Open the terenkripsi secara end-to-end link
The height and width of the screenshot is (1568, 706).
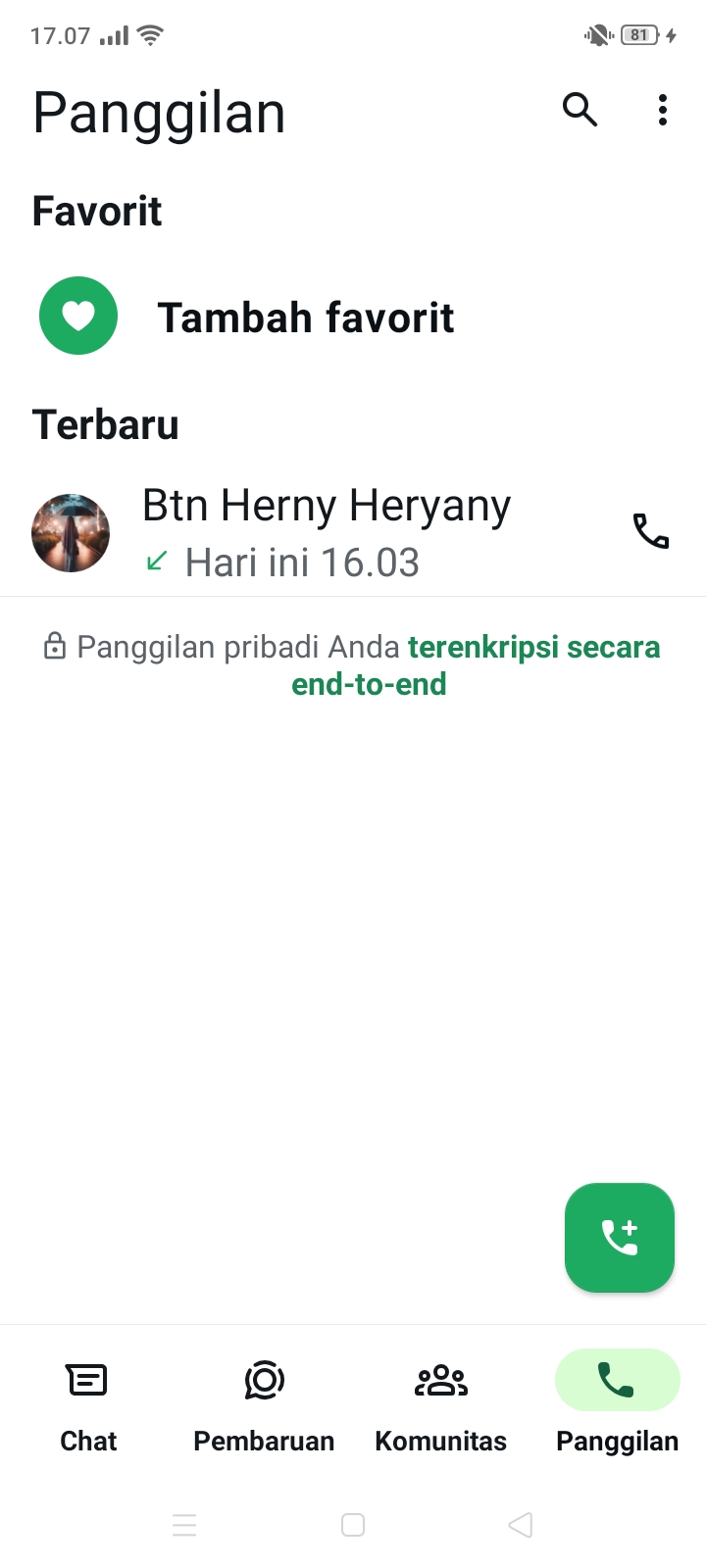533,648
